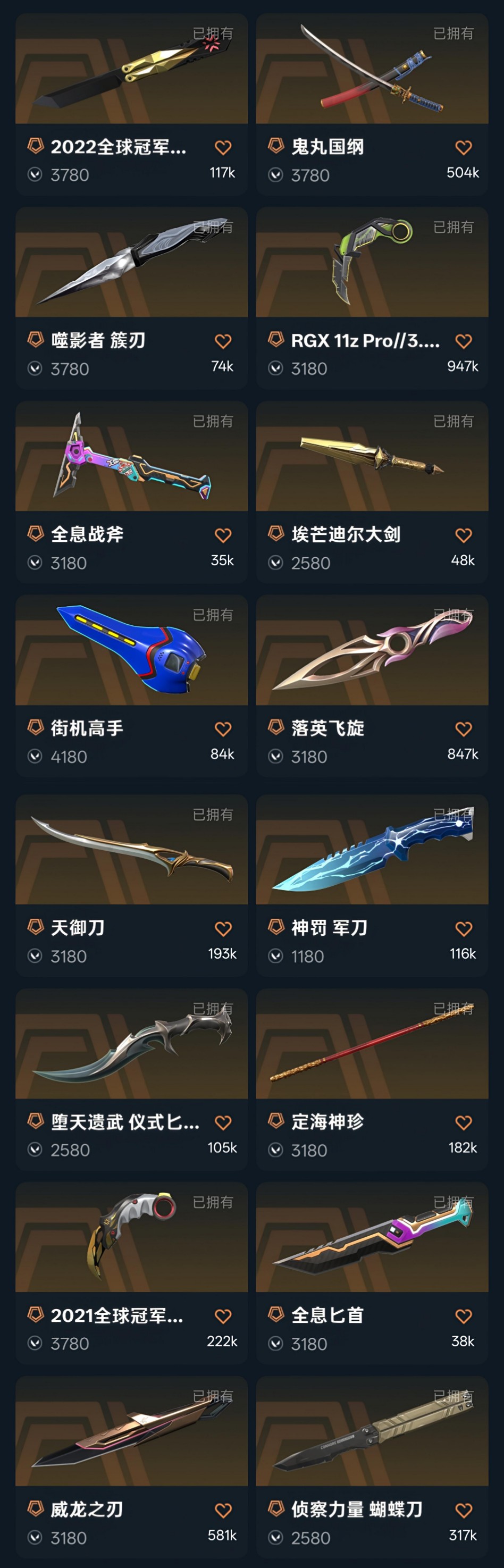504x1568 pixels.
Task: Like the 2022全球冠军 skin
Action: 223,147
